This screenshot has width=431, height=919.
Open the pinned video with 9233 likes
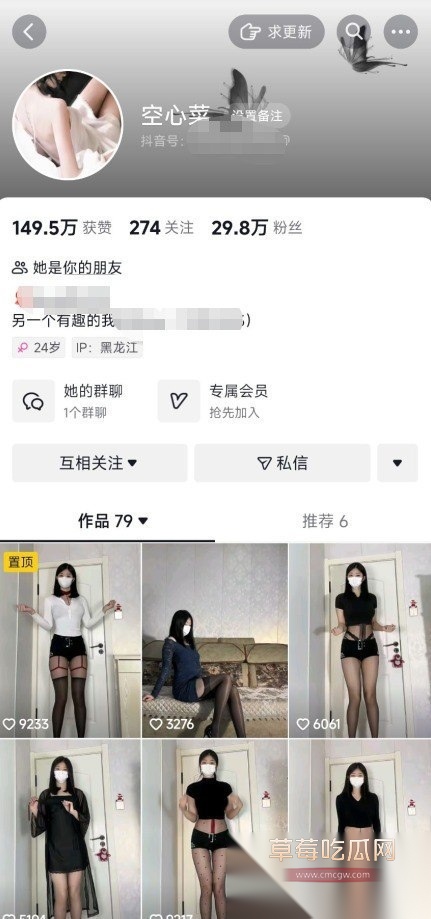(x=70, y=640)
